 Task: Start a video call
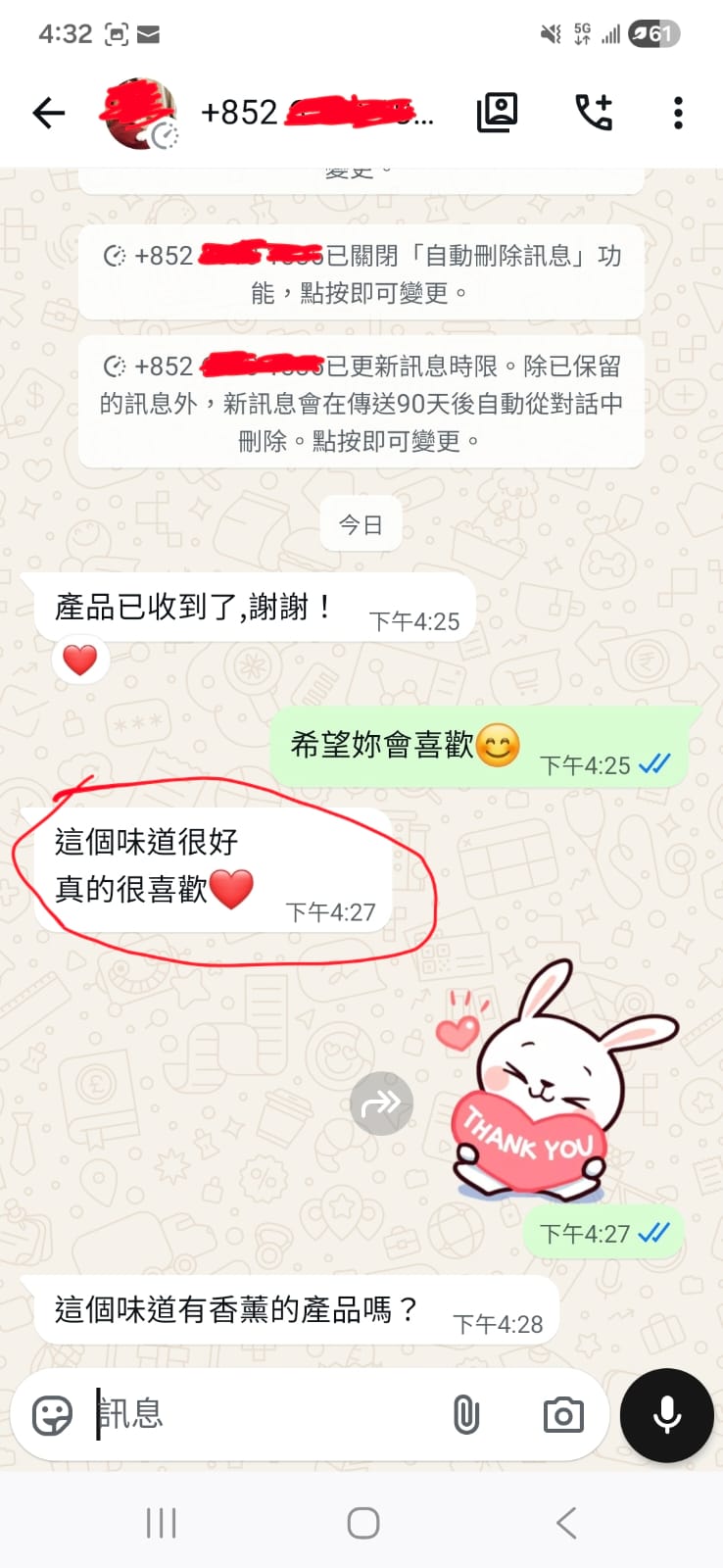click(496, 113)
